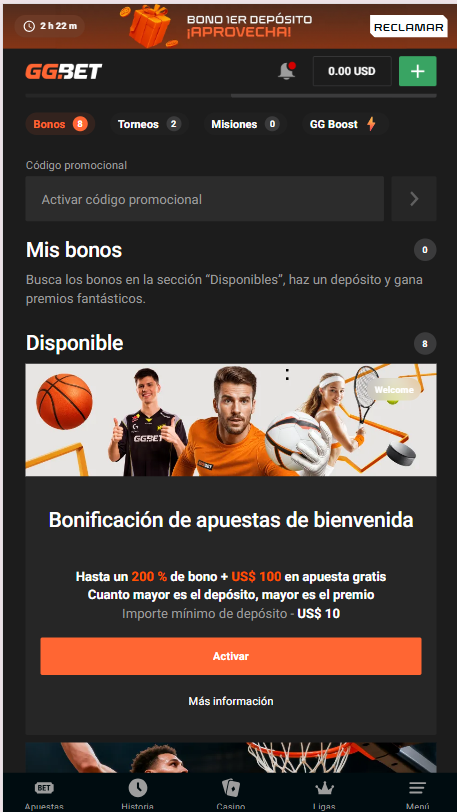Open the notifications bell
Image resolution: width=457 pixels, height=812 pixels.
point(287,71)
